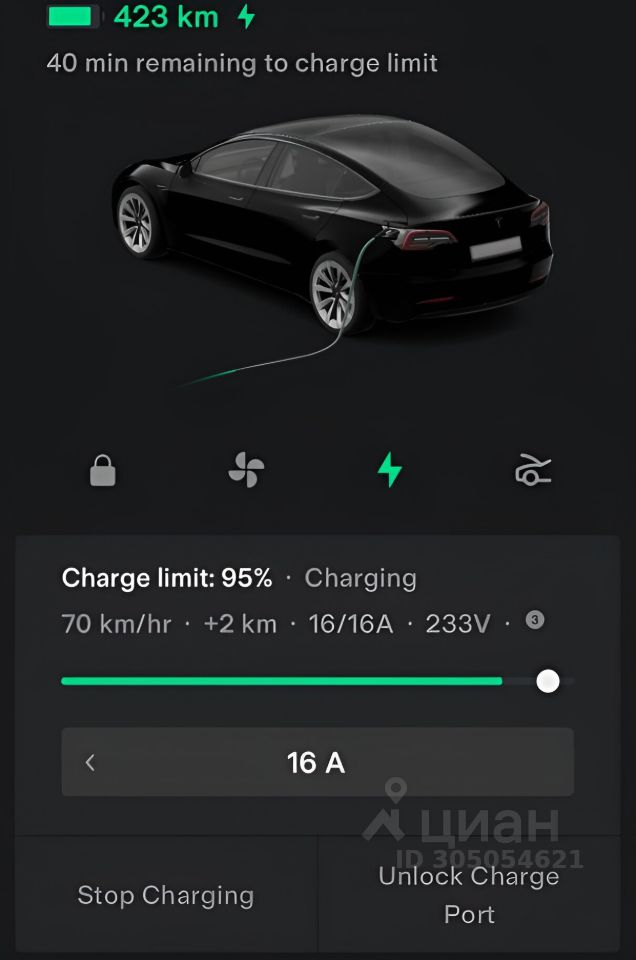Select the charging lightning bolt icon

click(389, 469)
